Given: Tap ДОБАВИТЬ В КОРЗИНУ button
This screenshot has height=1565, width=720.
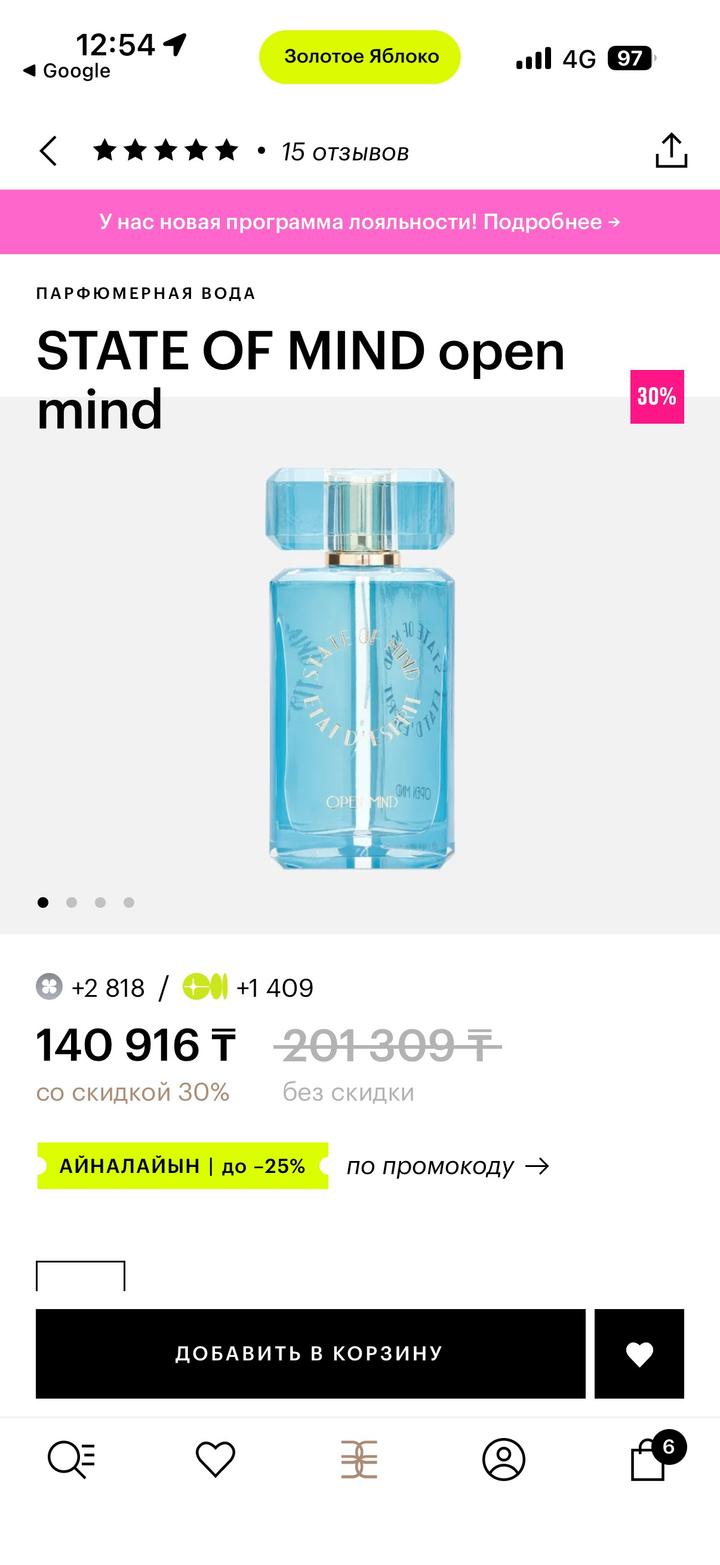Looking at the screenshot, I should pyautogui.click(x=310, y=1353).
